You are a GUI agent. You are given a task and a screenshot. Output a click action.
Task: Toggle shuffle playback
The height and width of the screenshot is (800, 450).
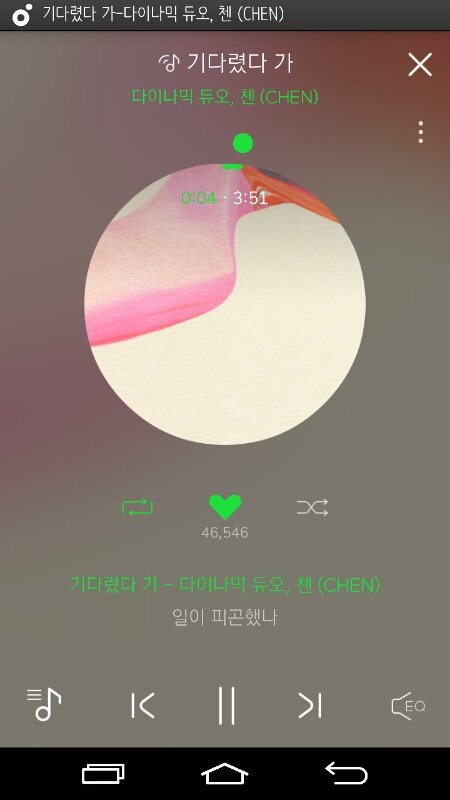pos(312,508)
